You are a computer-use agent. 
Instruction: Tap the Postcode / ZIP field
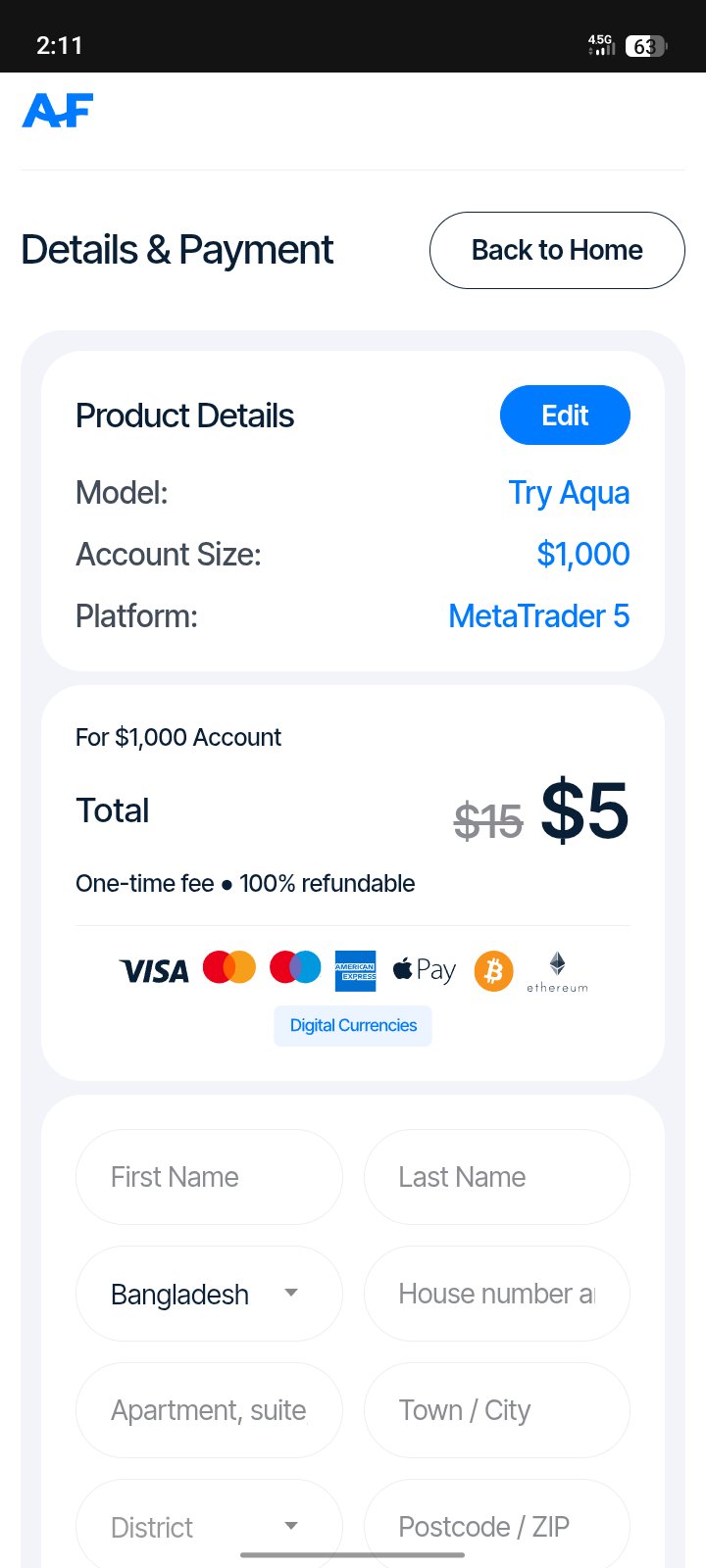(496, 1526)
